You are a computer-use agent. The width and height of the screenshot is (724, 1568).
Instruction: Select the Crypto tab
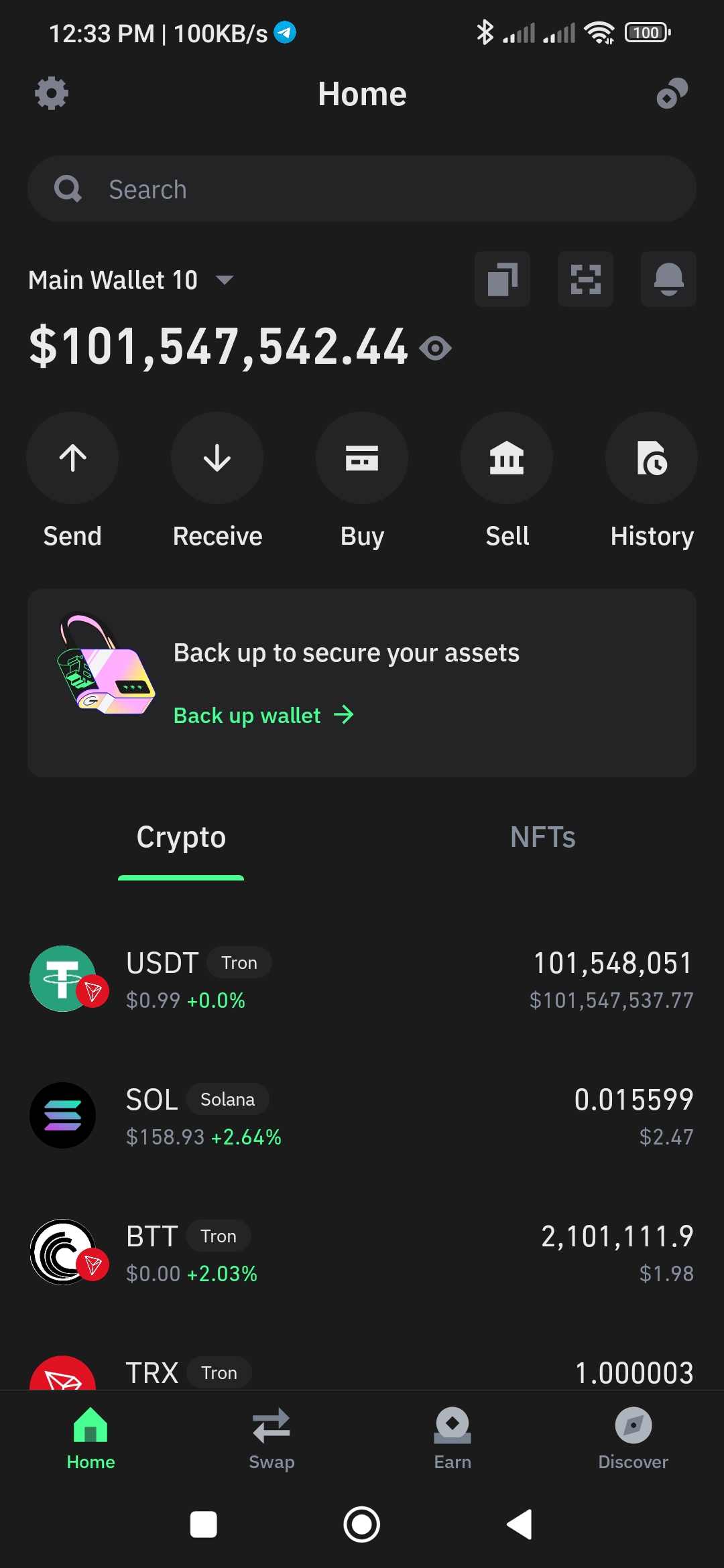coord(180,837)
